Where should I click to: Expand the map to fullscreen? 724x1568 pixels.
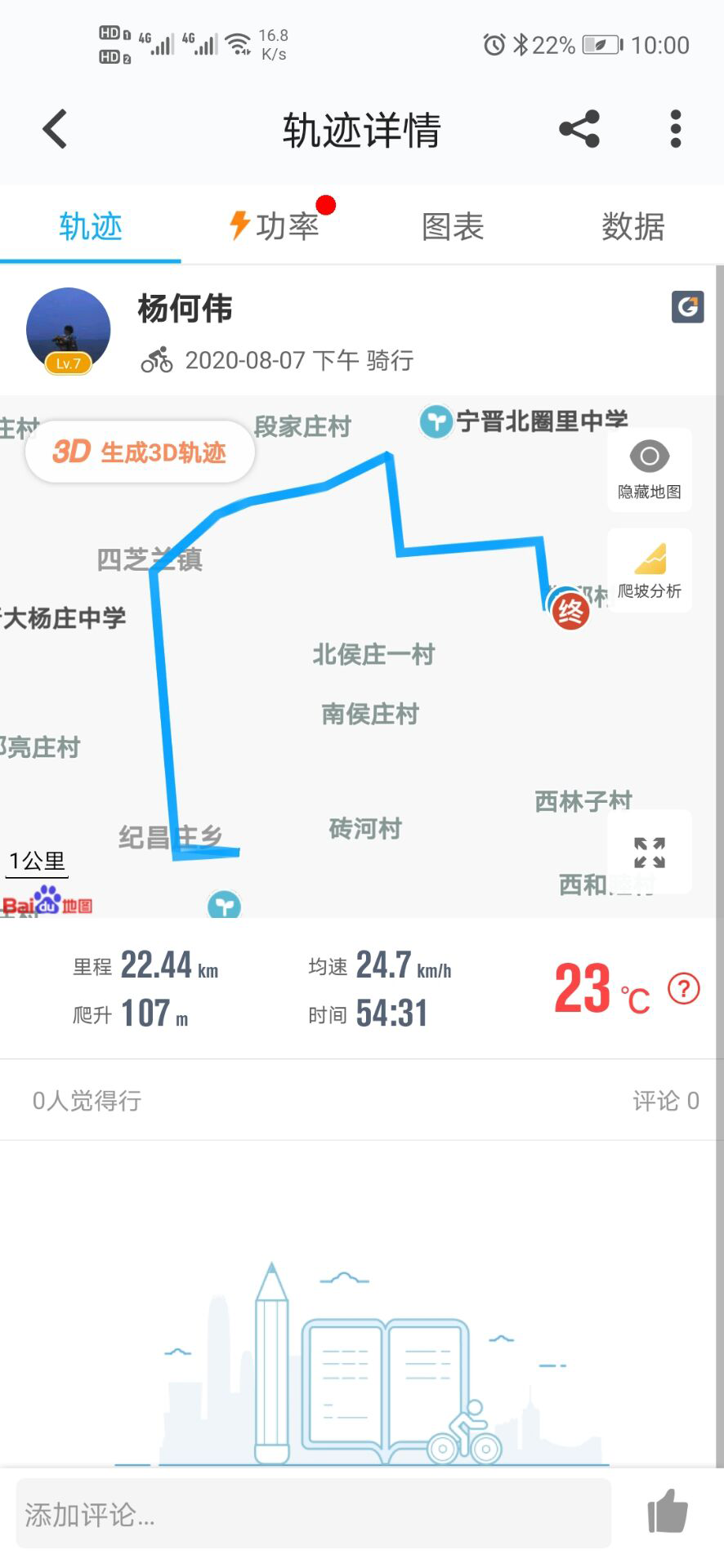pos(650,853)
